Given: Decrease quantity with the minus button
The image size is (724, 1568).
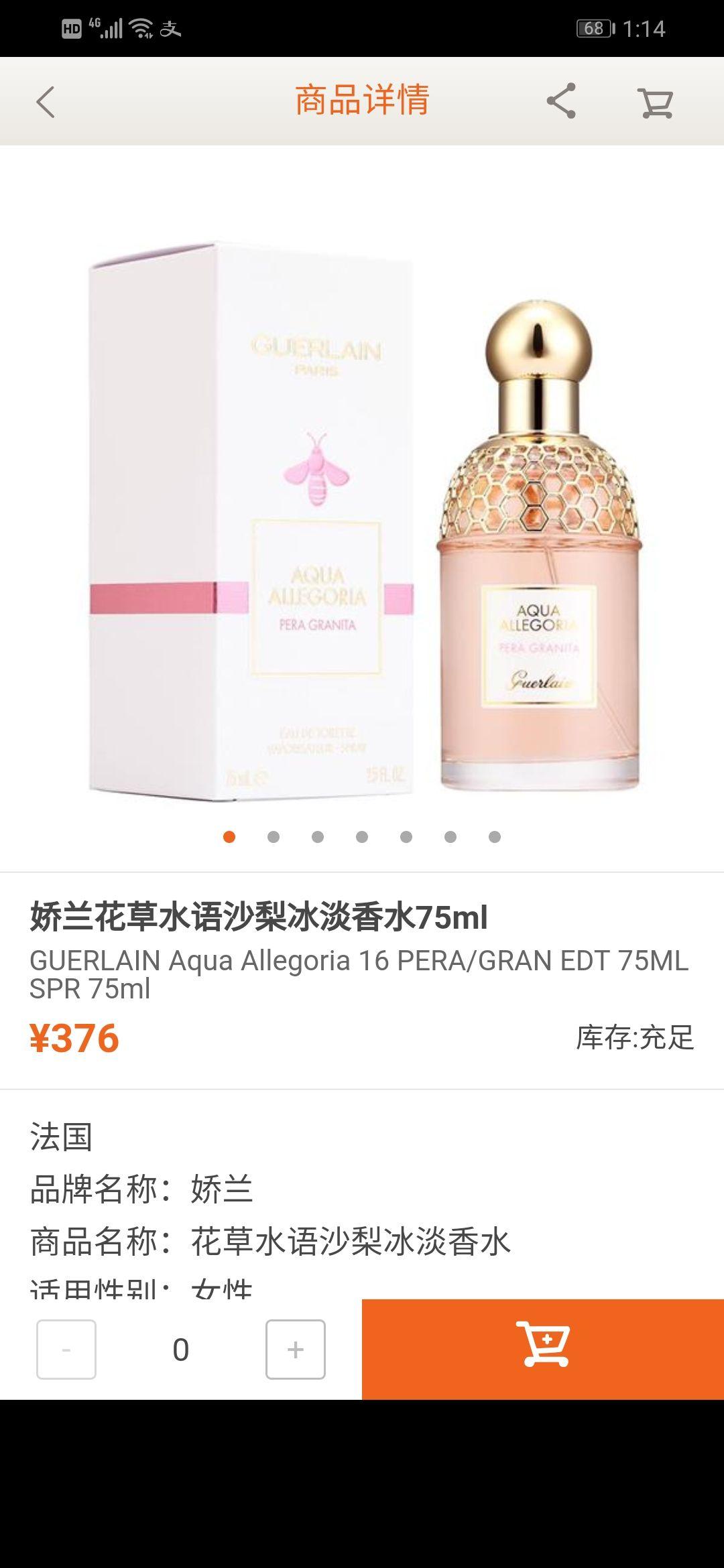Looking at the screenshot, I should pos(66,1349).
